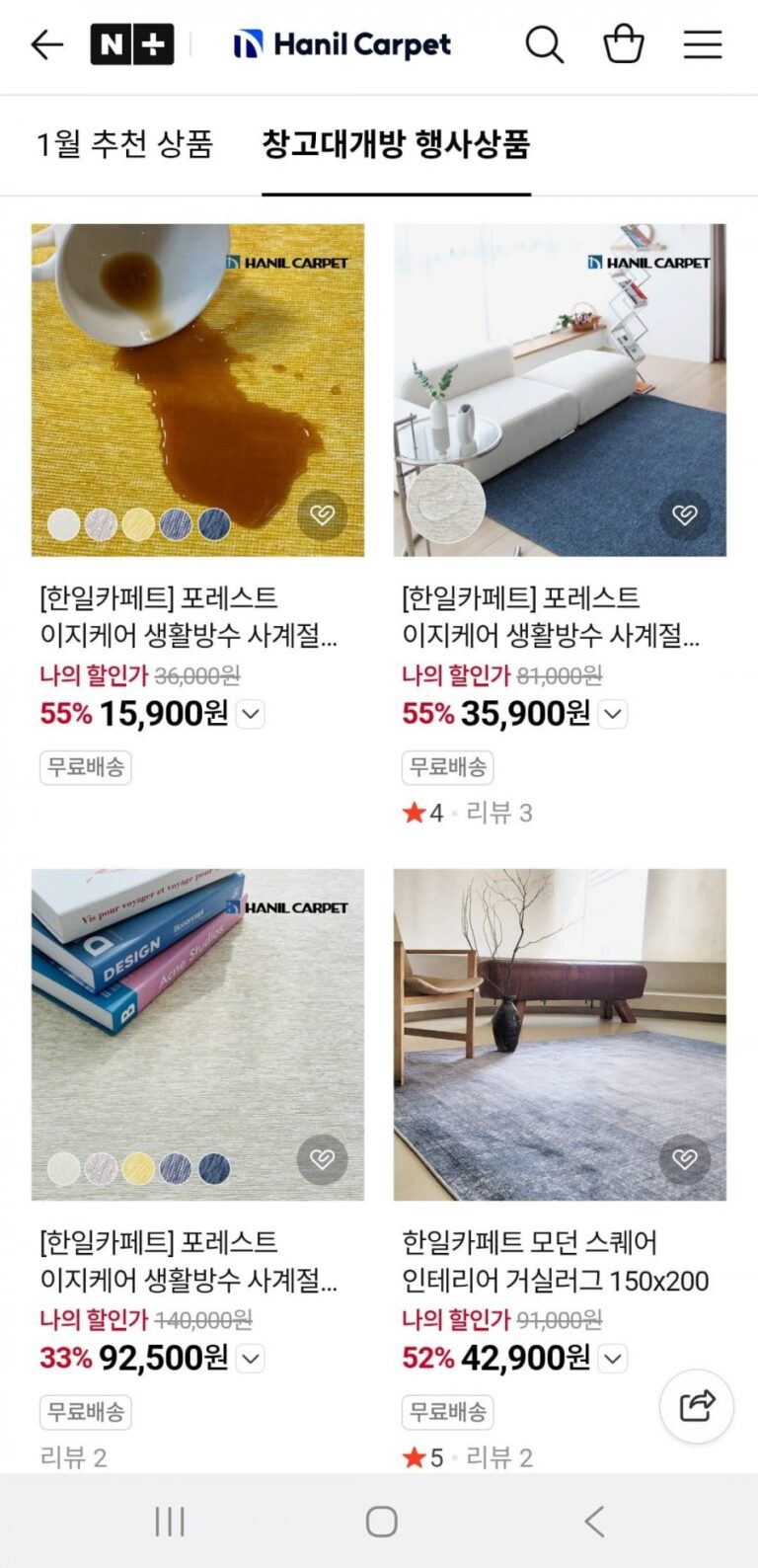The image size is (758, 1568).
Task: Wishlist the 15,900원 carpet with heart icon
Action: coord(323,514)
